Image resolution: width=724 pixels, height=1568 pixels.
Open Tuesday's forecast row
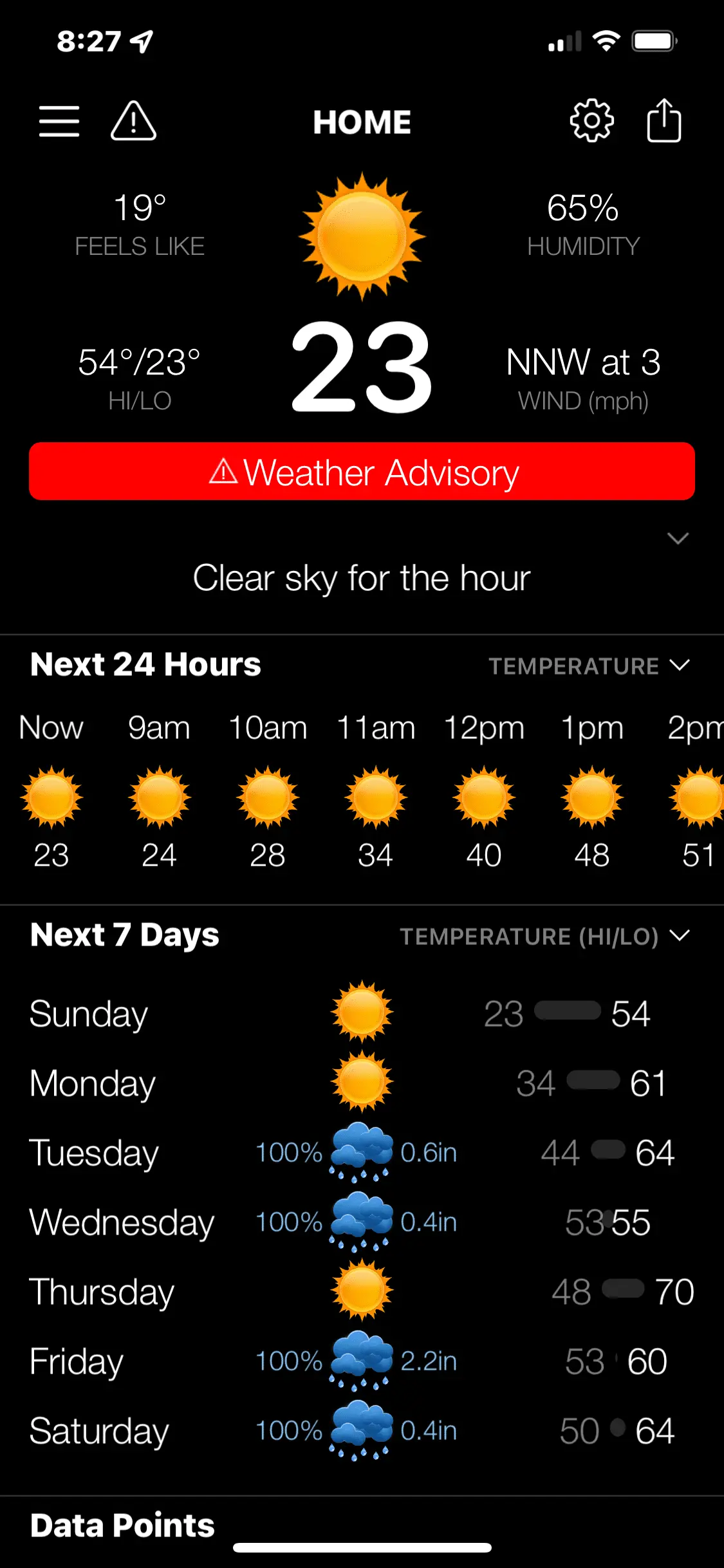tap(360, 1153)
